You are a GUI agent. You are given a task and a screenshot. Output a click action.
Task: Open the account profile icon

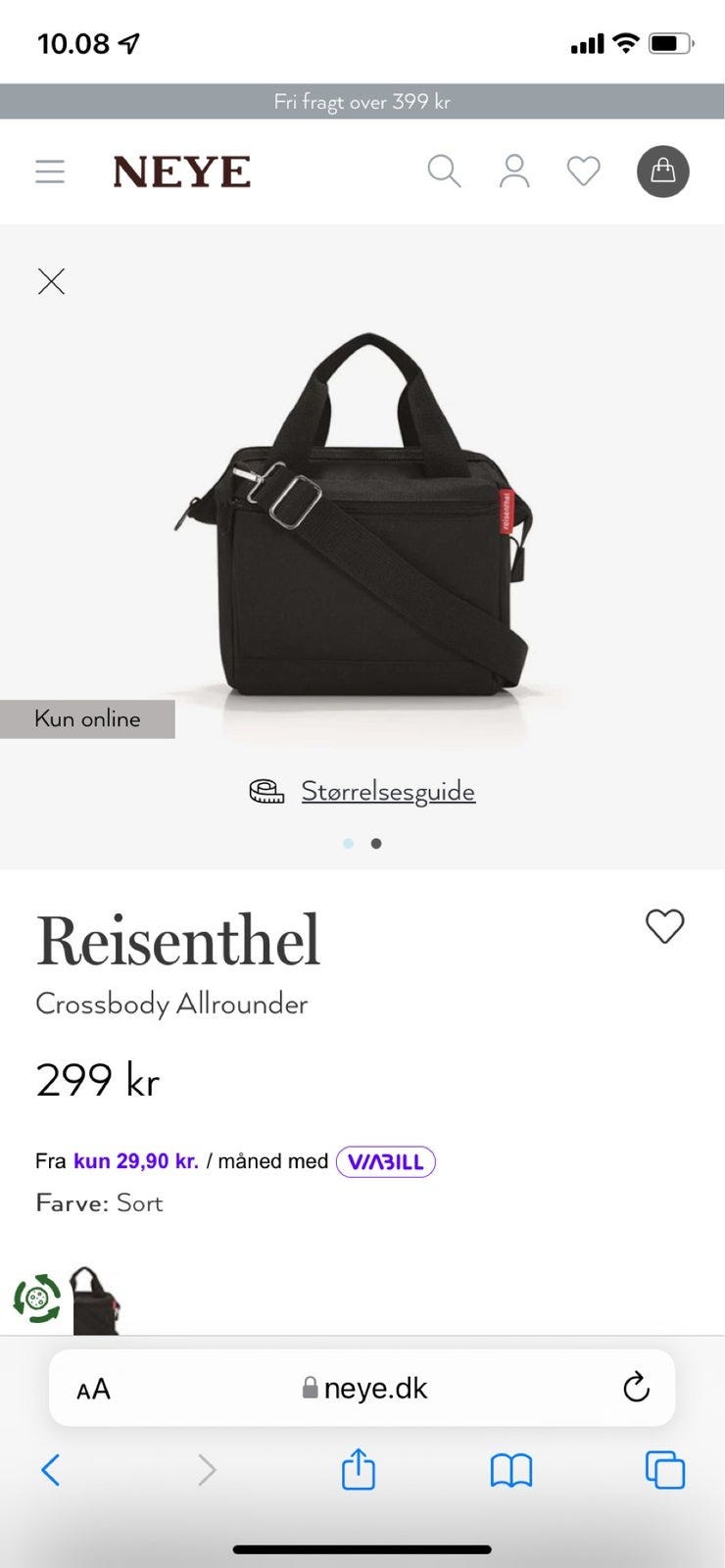[x=514, y=171]
